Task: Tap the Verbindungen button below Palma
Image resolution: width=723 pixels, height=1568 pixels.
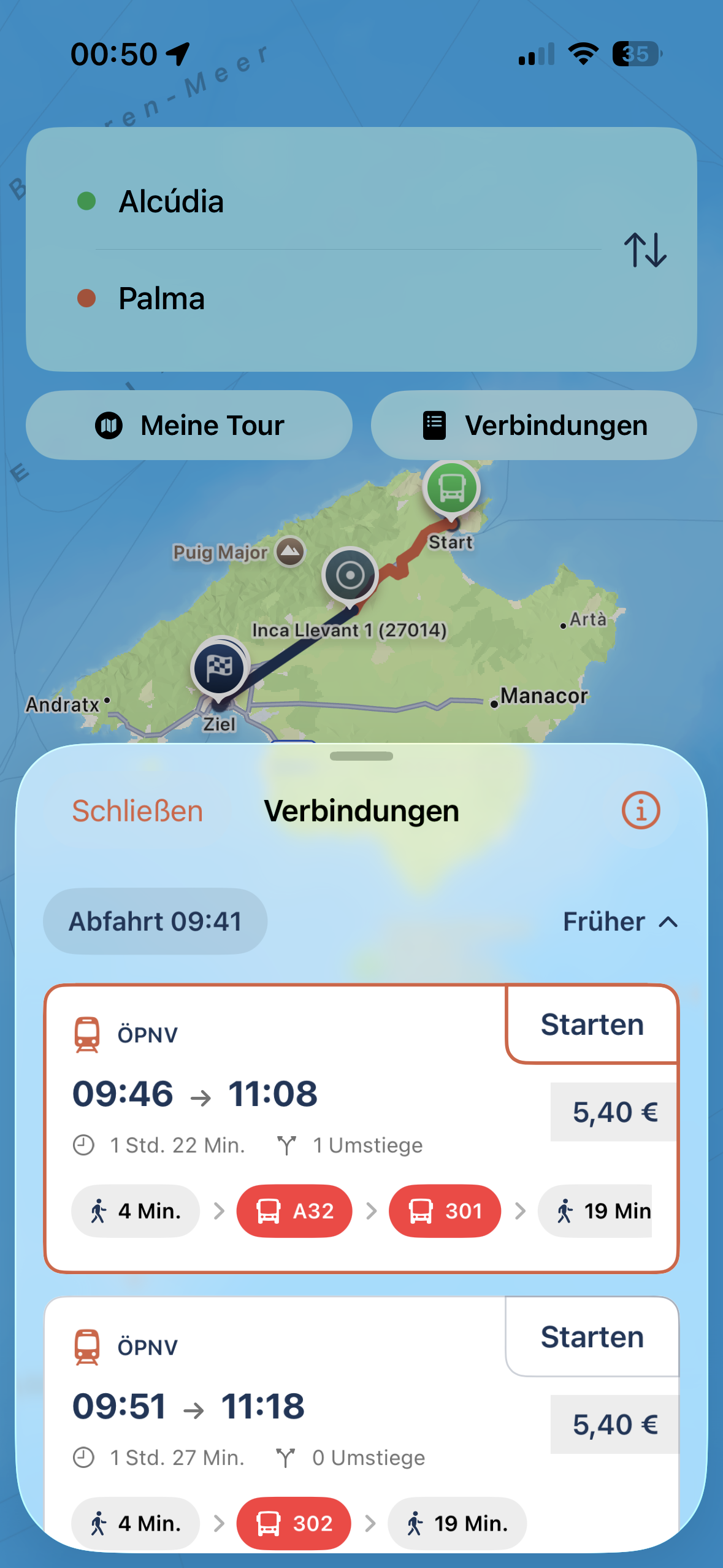Action: [534, 425]
